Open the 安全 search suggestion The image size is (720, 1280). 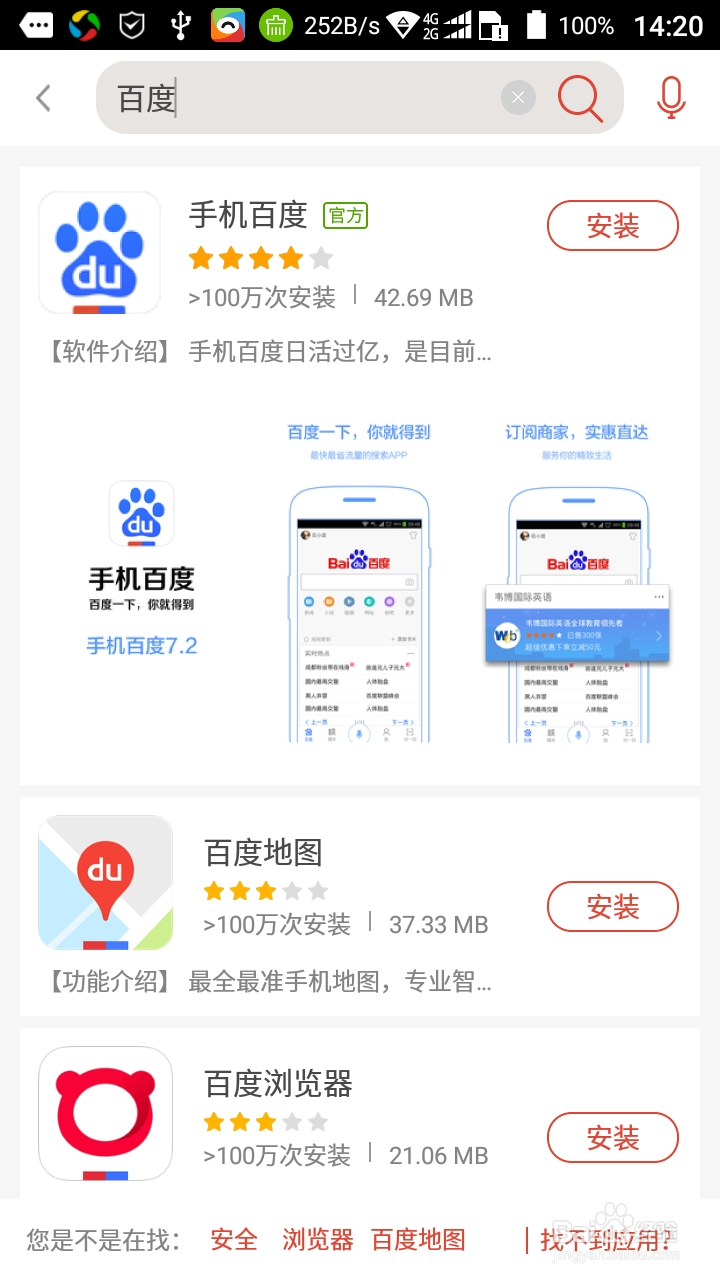[233, 1239]
